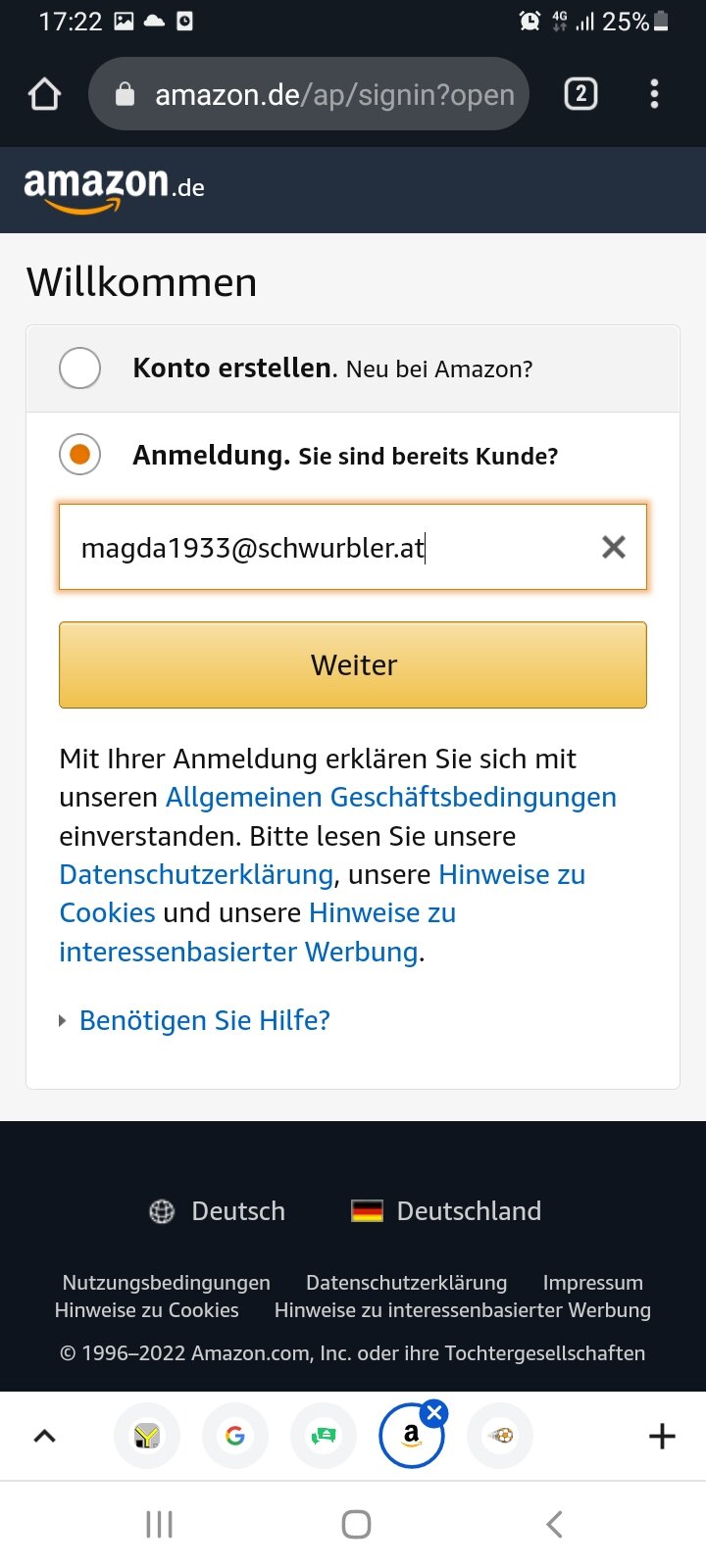Open the browser home page icon
The height and width of the screenshot is (1568, 706).
45,94
